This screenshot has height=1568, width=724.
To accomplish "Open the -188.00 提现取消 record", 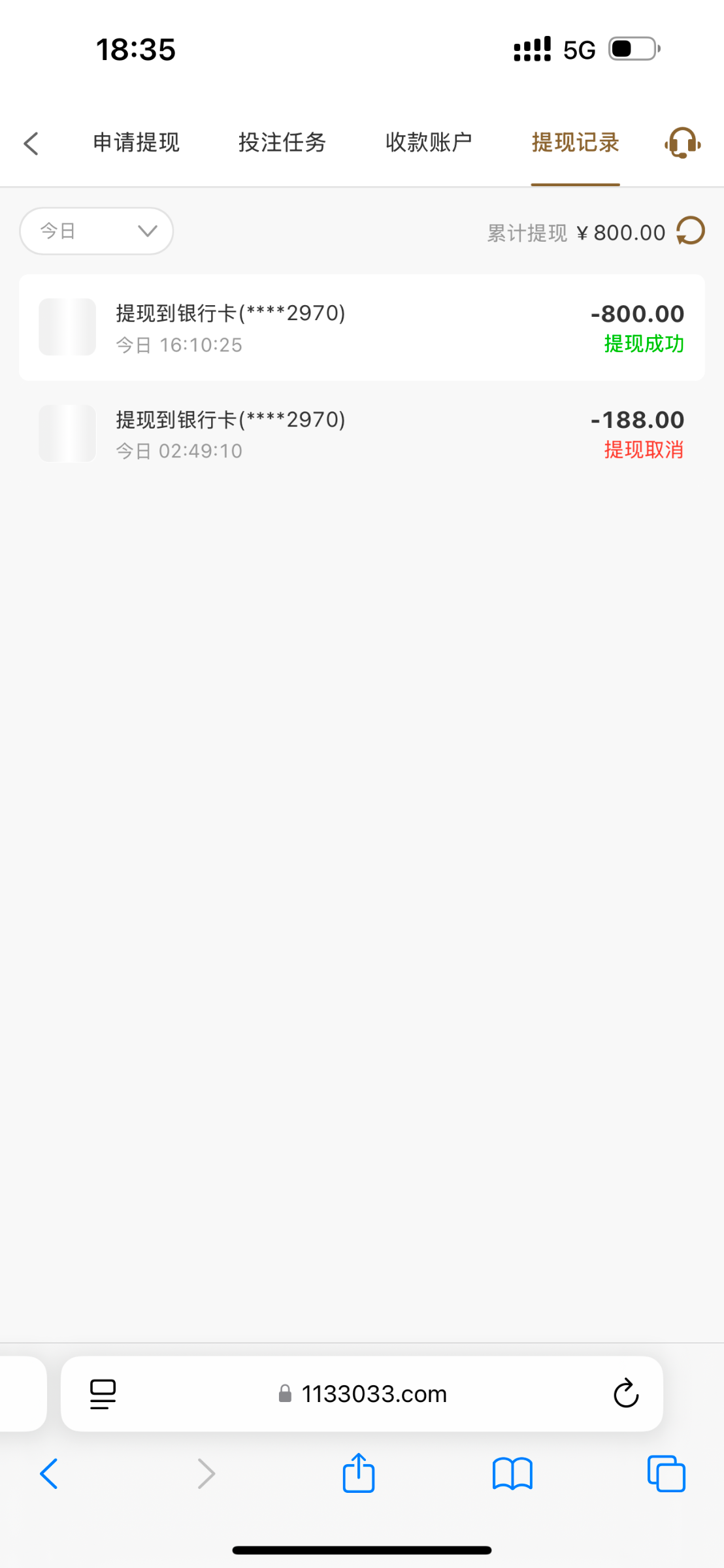I will point(362,434).
